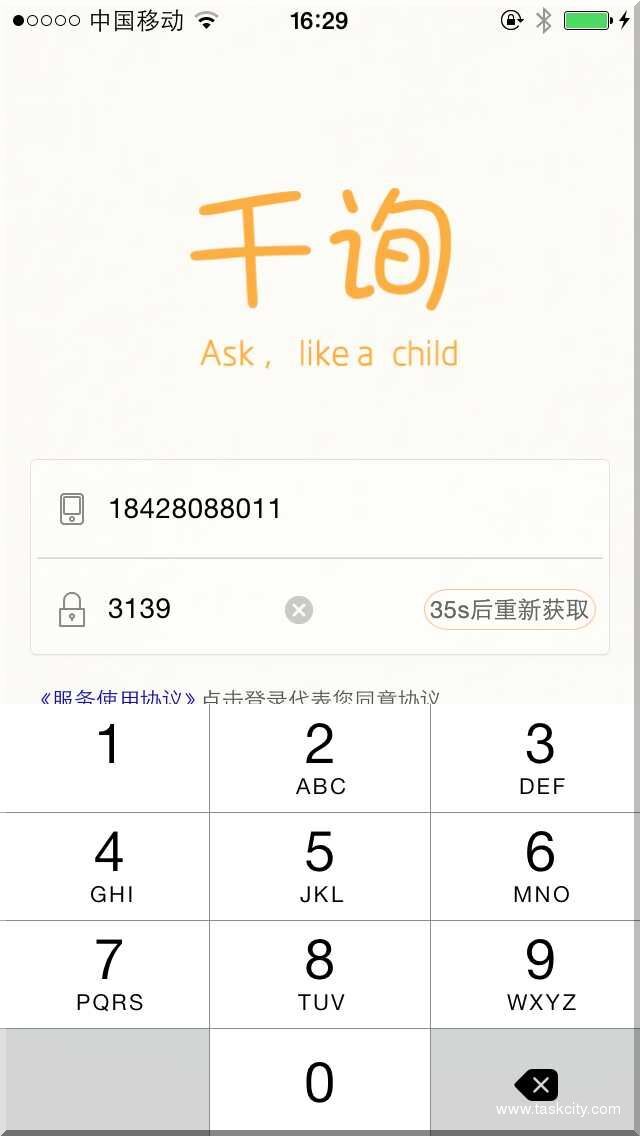Tap the 8 key on the keypad

point(320,974)
